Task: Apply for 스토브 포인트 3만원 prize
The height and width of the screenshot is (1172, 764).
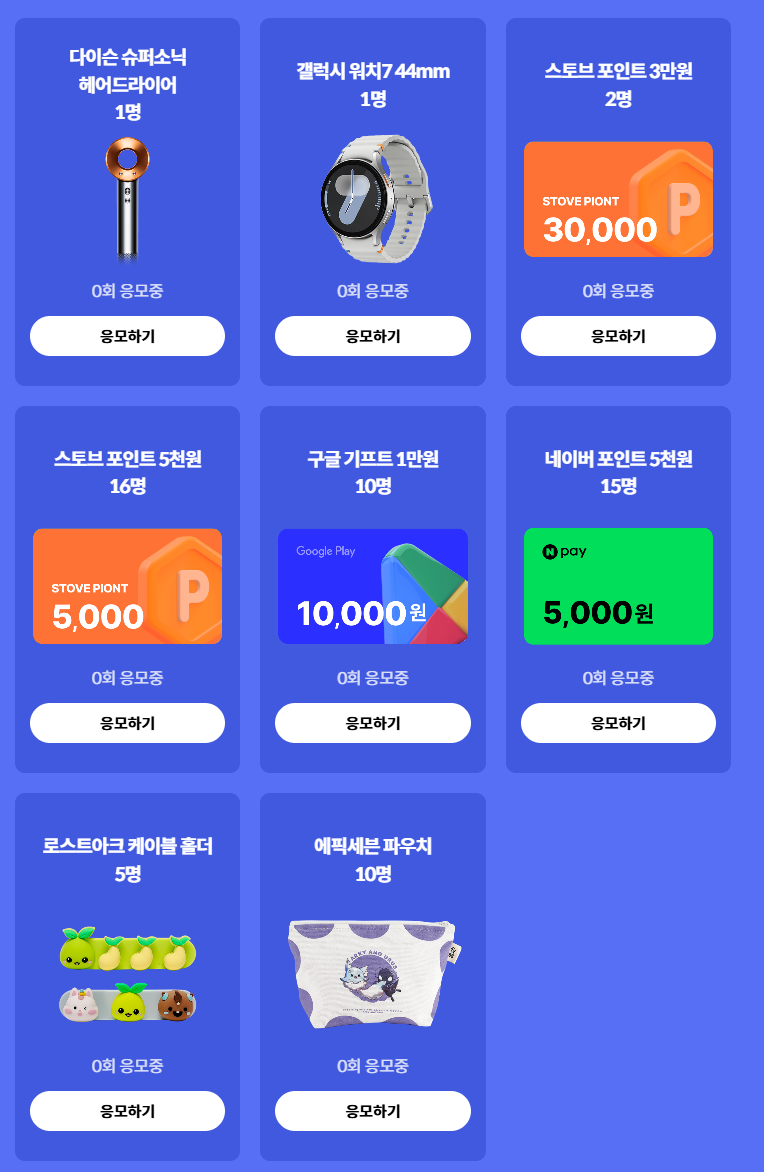Action: tap(618, 336)
